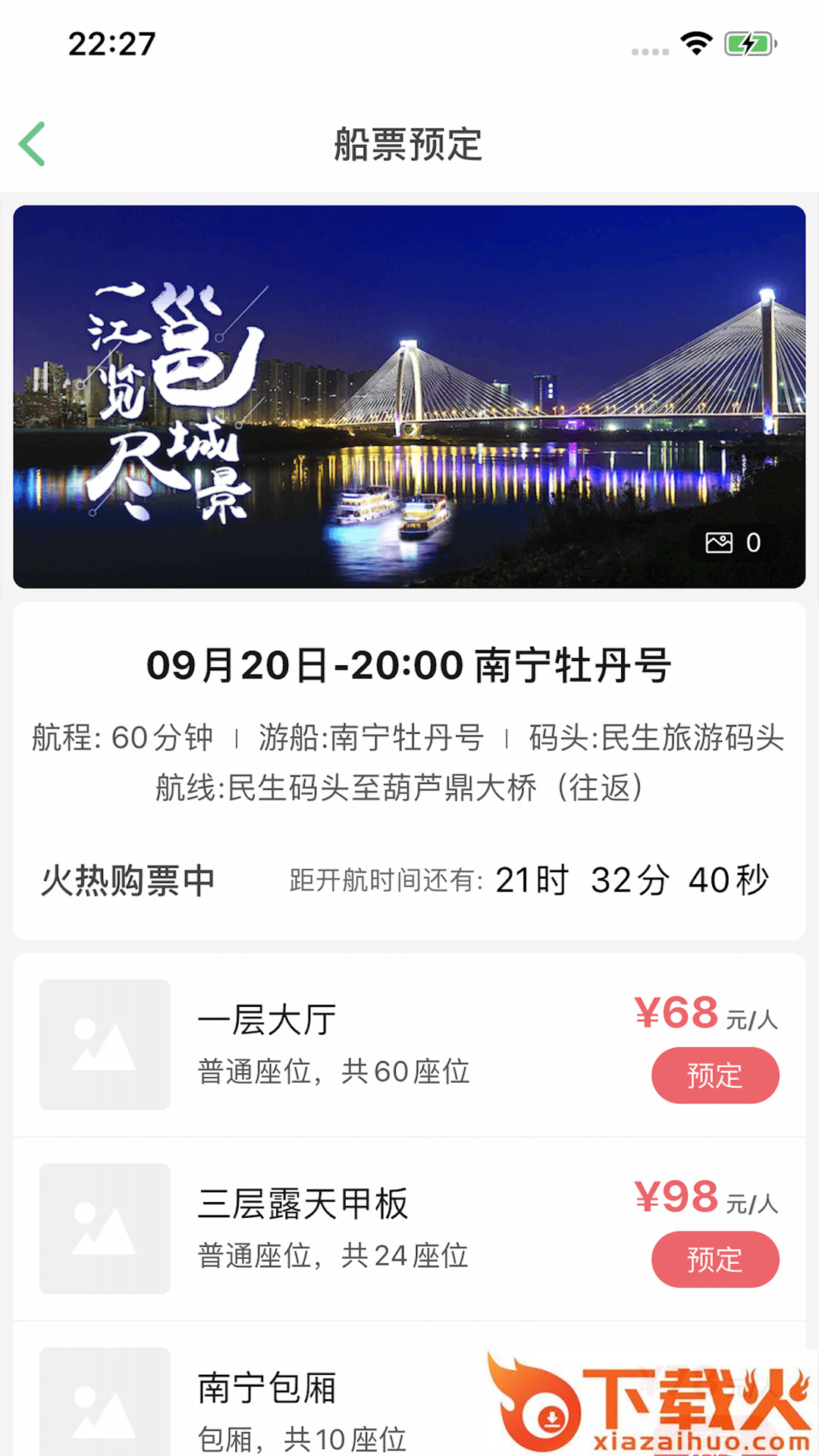Reserve a 三层露天甲板 ¥98 seat
The width and height of the screenshot is (819, 1456).
(714, 1260)
